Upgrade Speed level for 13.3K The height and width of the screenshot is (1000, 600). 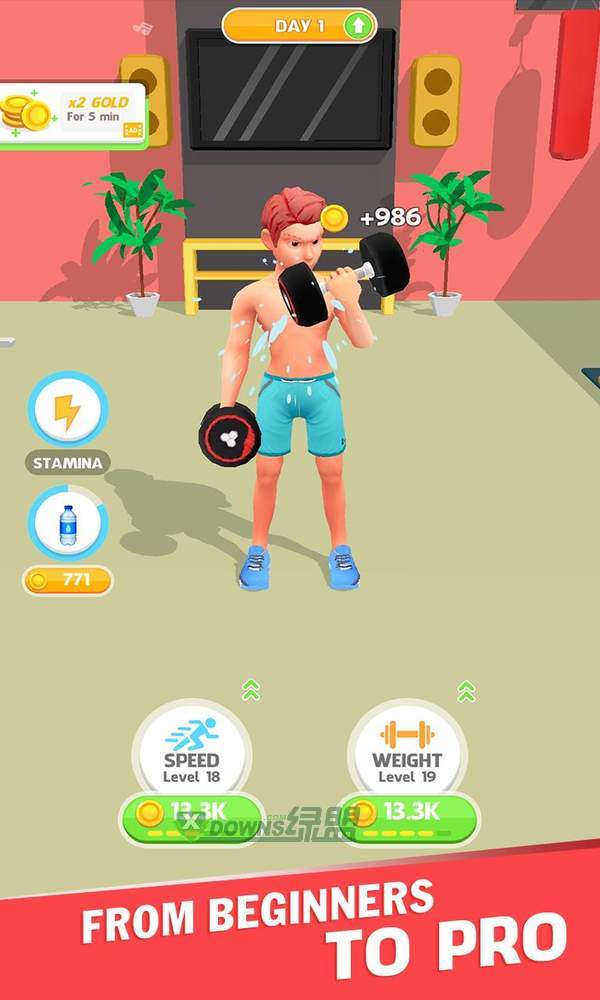tap(191, 817)
